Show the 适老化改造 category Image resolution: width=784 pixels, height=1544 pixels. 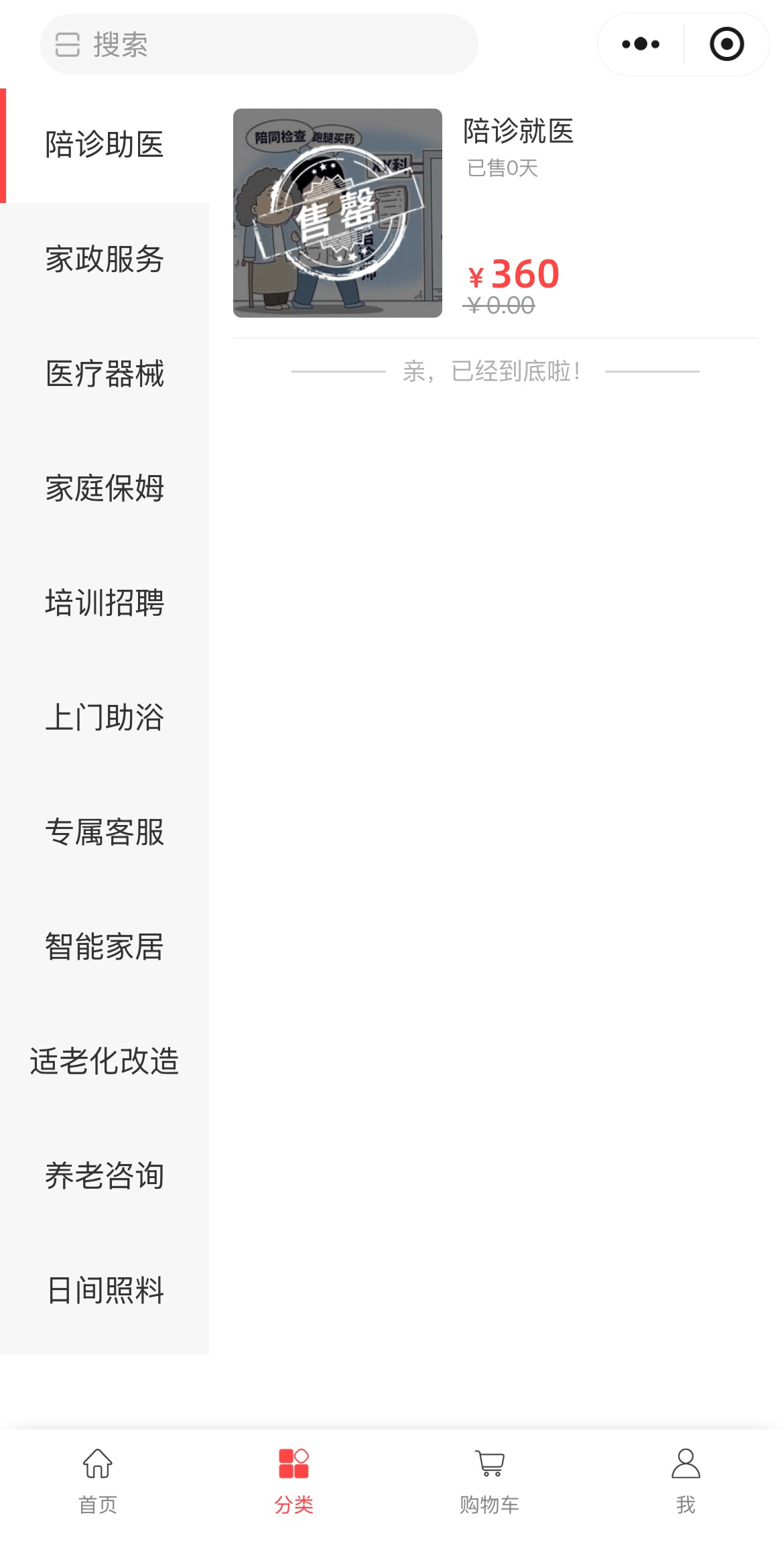pyautogui.click(x=105, y=1062)
